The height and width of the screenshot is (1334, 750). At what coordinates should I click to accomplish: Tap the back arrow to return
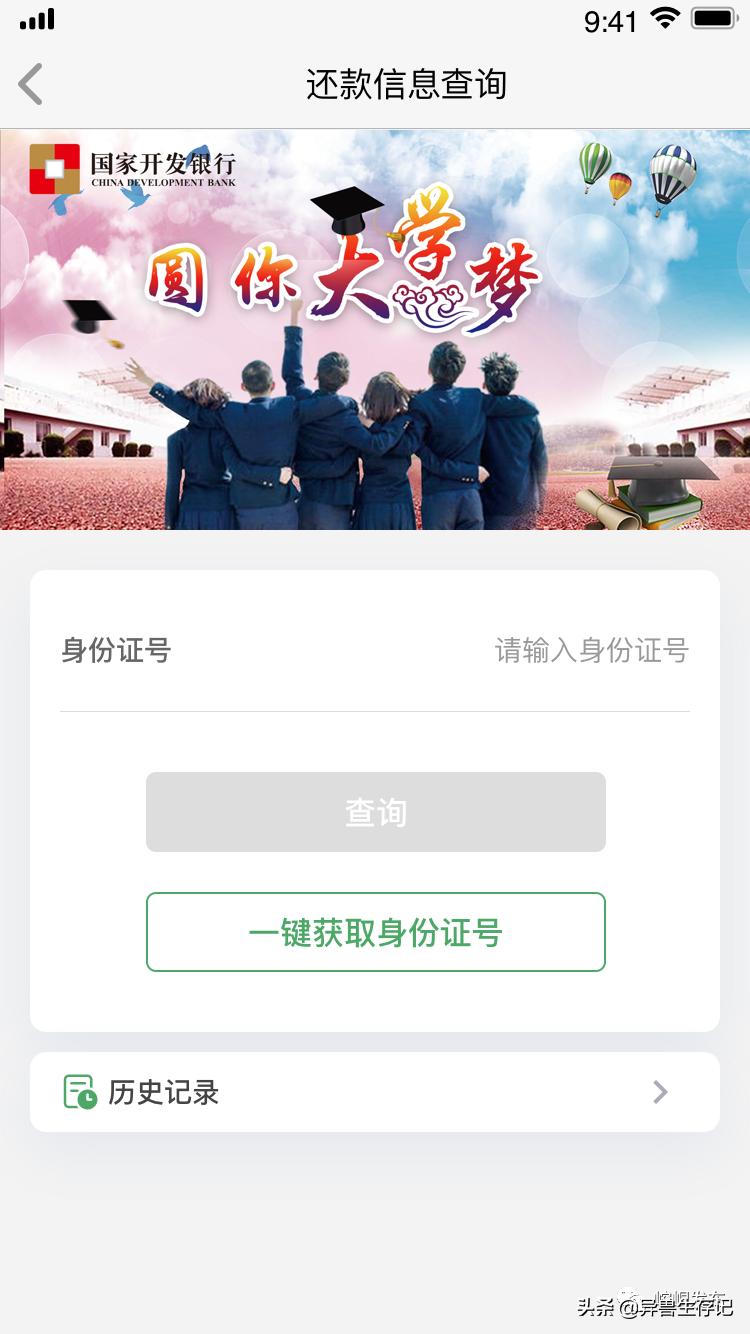(x=30, y=84)
